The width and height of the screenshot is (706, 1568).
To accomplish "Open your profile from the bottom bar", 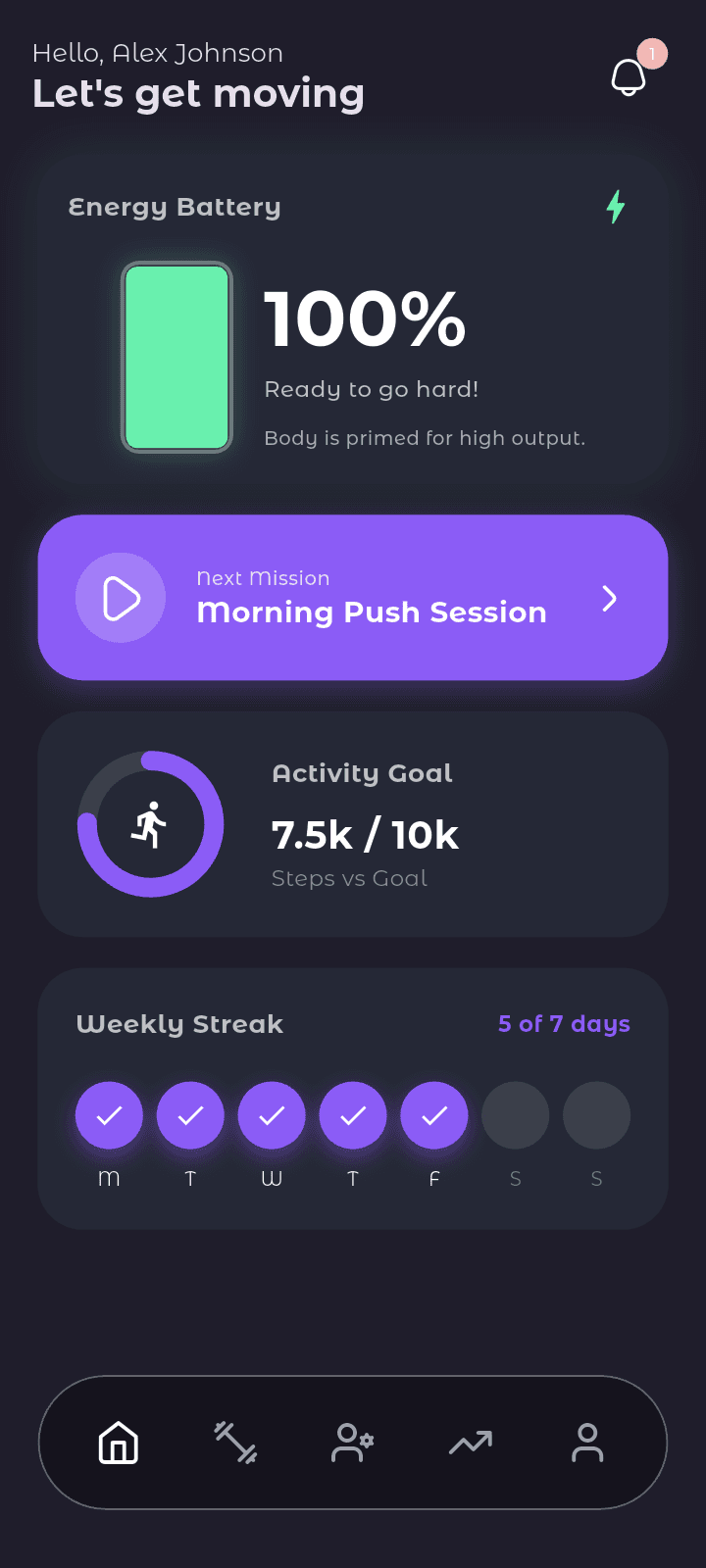I will click(587, 1443).
